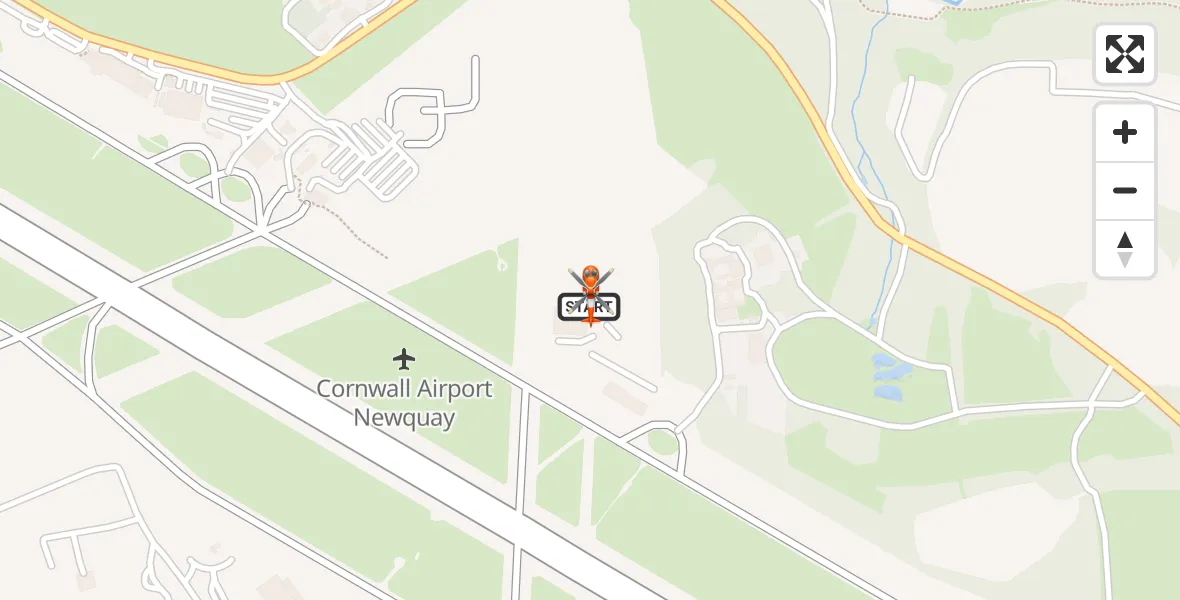Reset map bearing to north
Screen dimensions: 1180x600
coord(1125,248)
